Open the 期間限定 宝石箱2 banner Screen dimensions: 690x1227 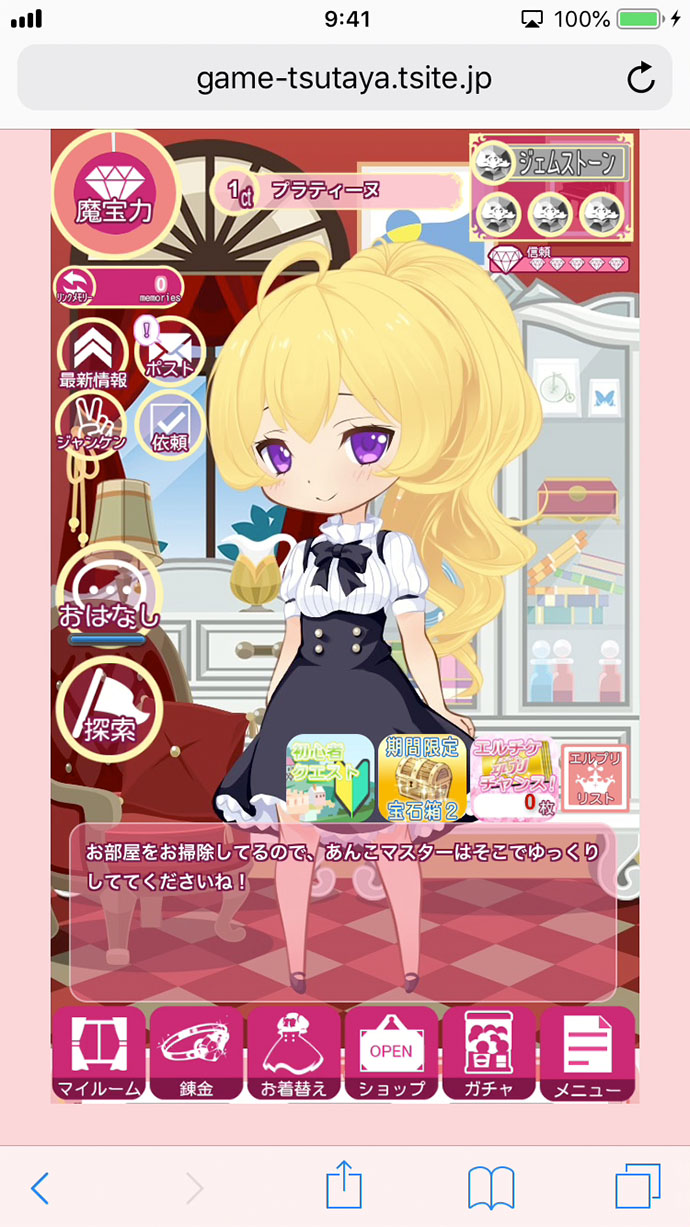pyautogui.click(x=423, y=777)
